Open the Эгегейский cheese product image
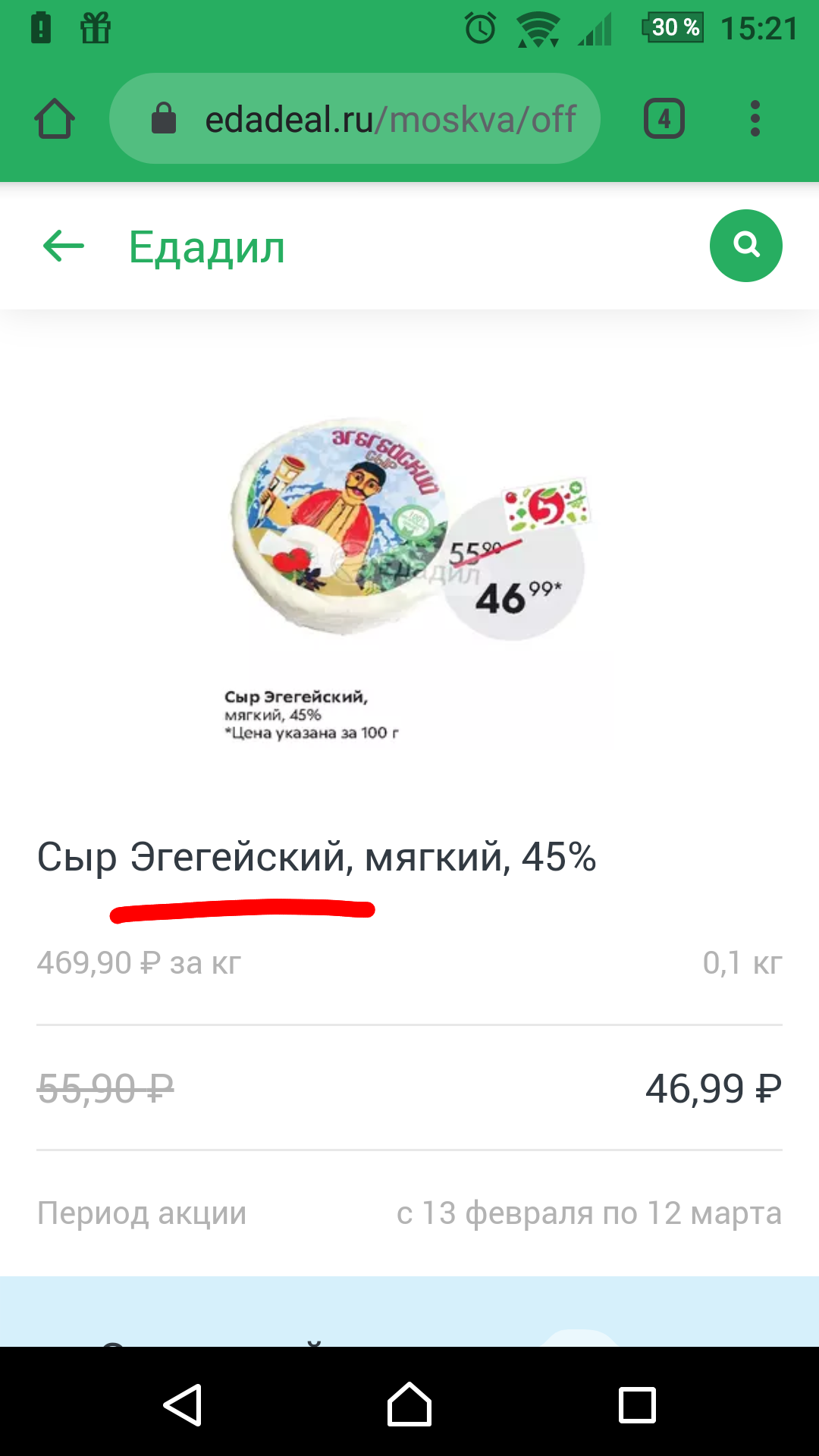The image size is (819, 1456). [x=409, y=576]
